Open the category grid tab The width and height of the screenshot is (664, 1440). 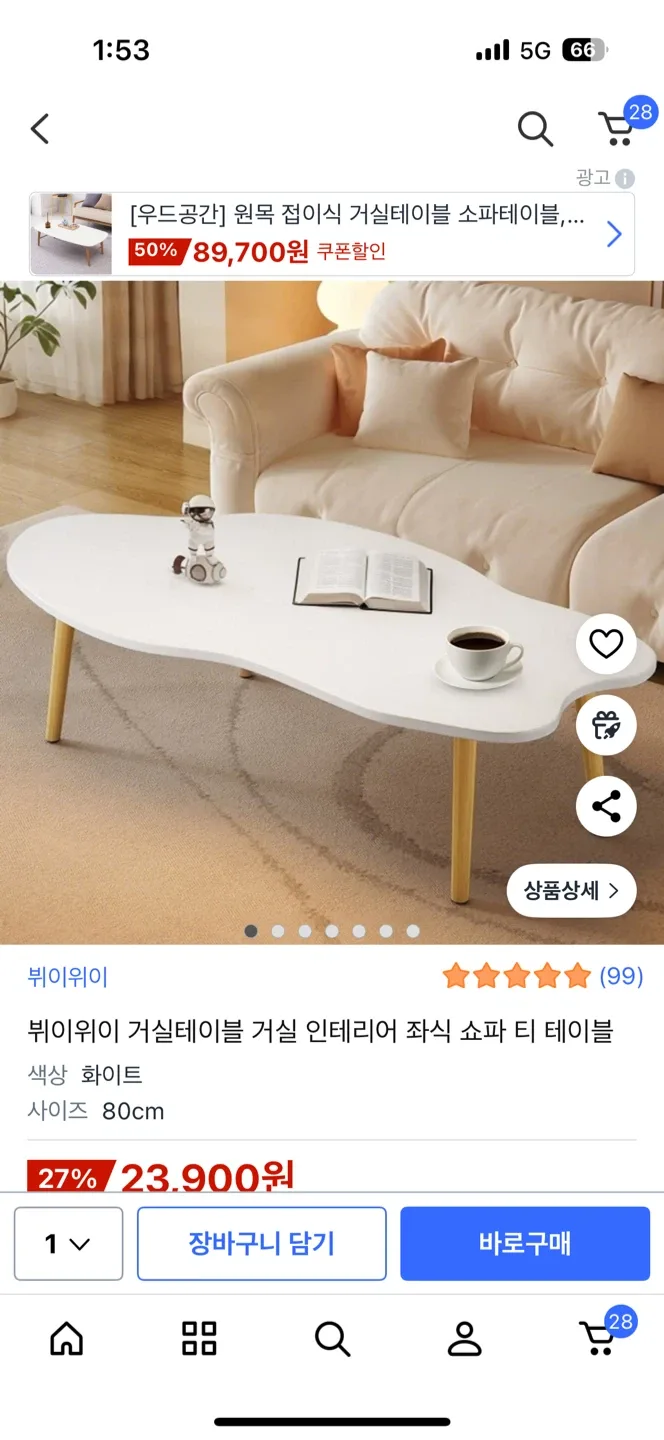point(199,1338)
